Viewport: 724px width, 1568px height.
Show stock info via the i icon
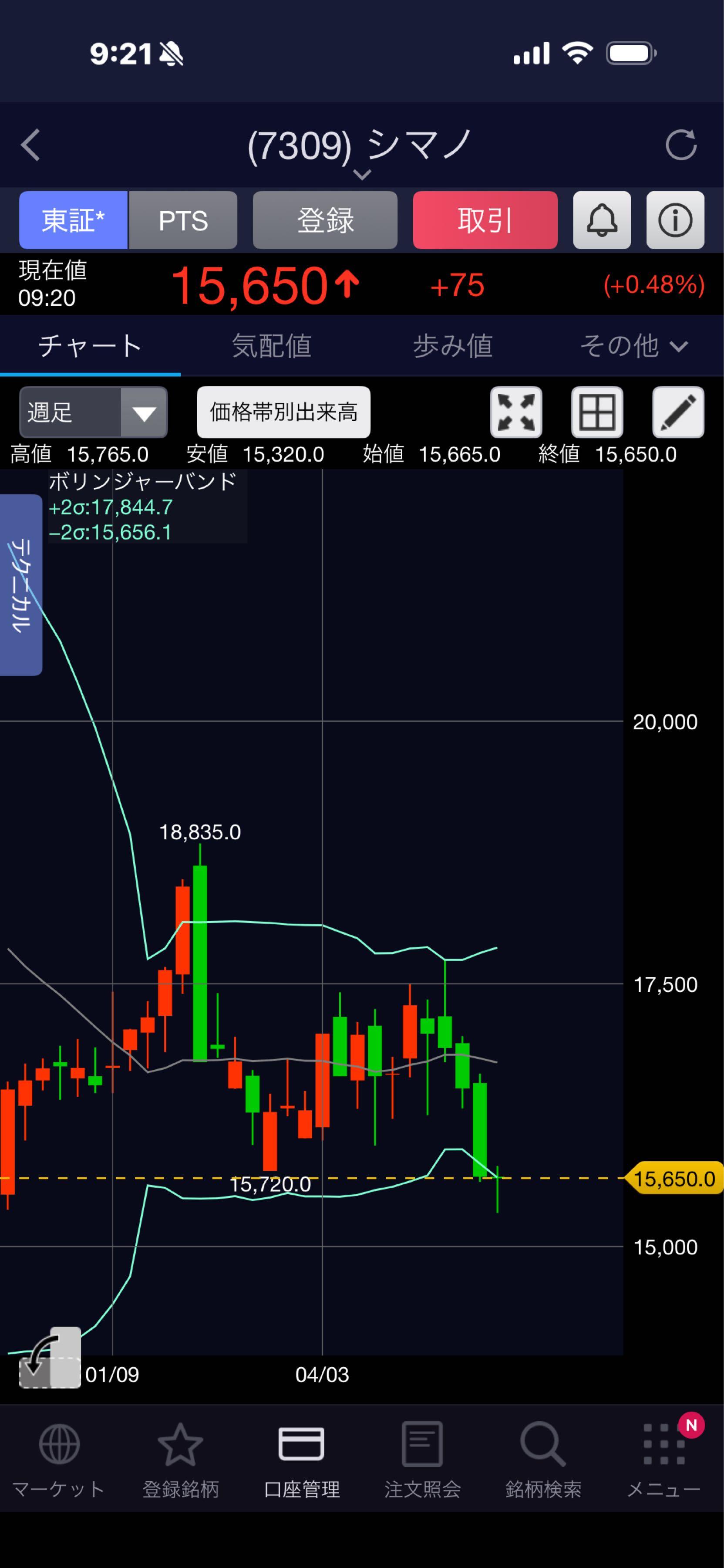[675, 220]
